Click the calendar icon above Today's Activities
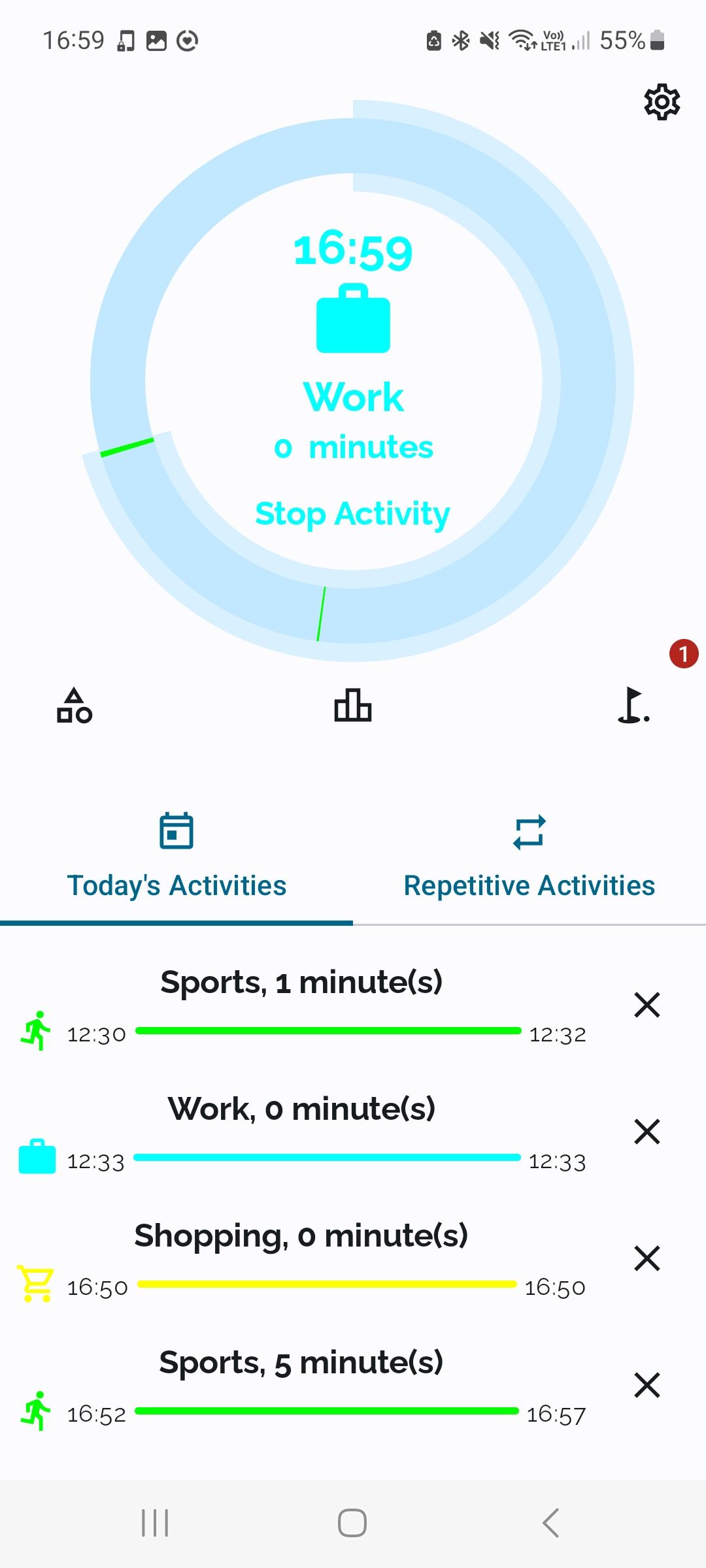 tap(176, 830)
